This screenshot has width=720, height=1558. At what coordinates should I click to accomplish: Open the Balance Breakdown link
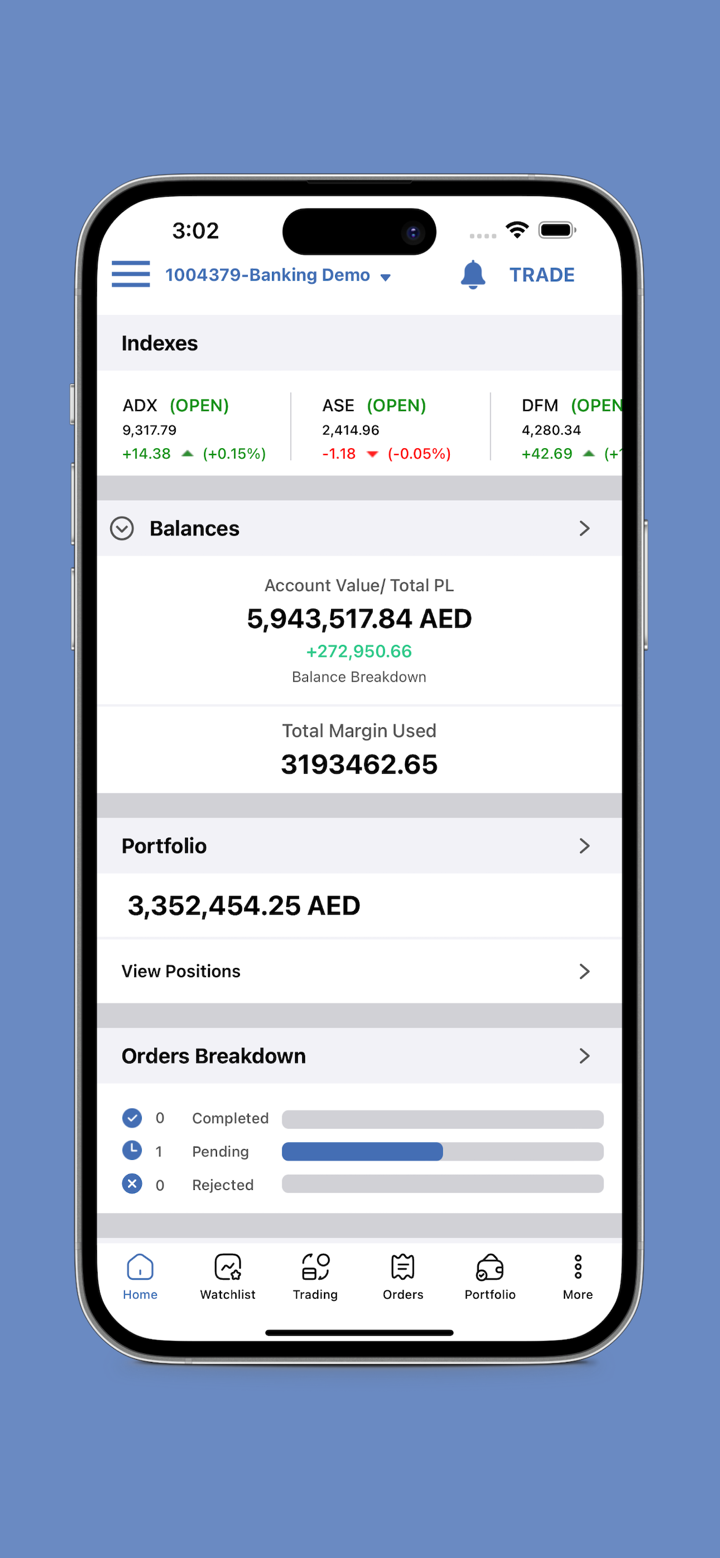click(359, 677)
